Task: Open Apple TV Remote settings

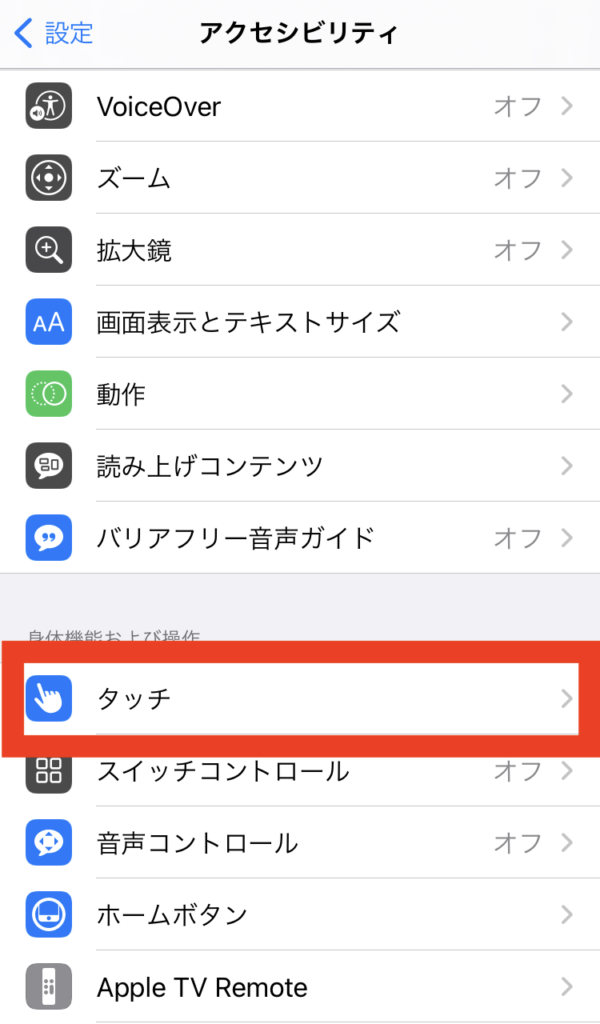Action: pos(300,987)
